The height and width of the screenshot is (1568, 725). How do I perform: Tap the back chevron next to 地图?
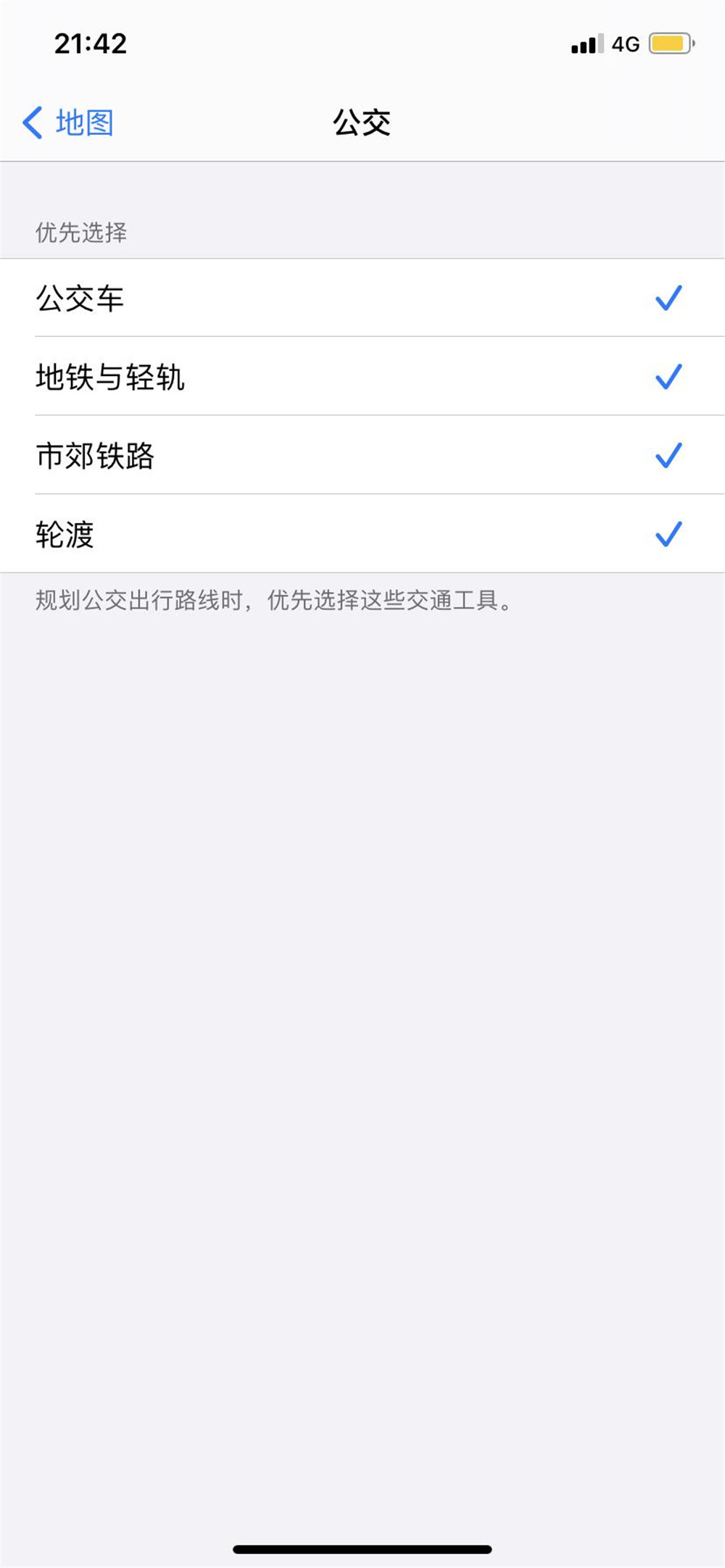(x=32, y=122)
